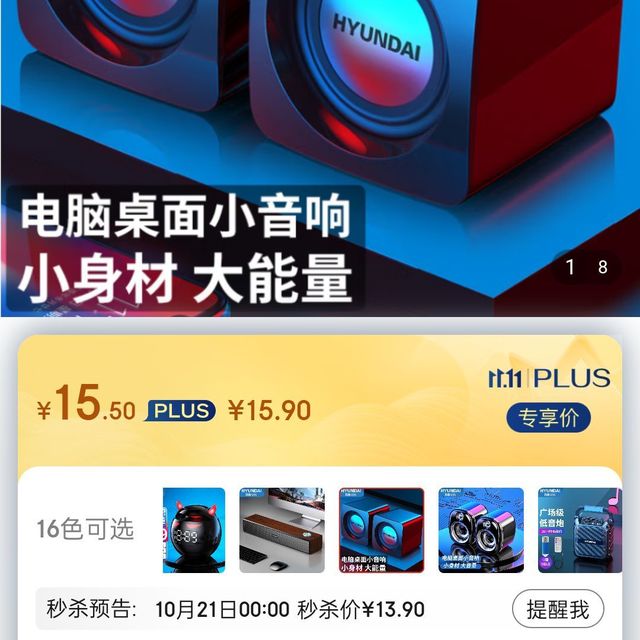Open the PLUS 专享价 member price button
640x640 pixels.
[548, 418]
